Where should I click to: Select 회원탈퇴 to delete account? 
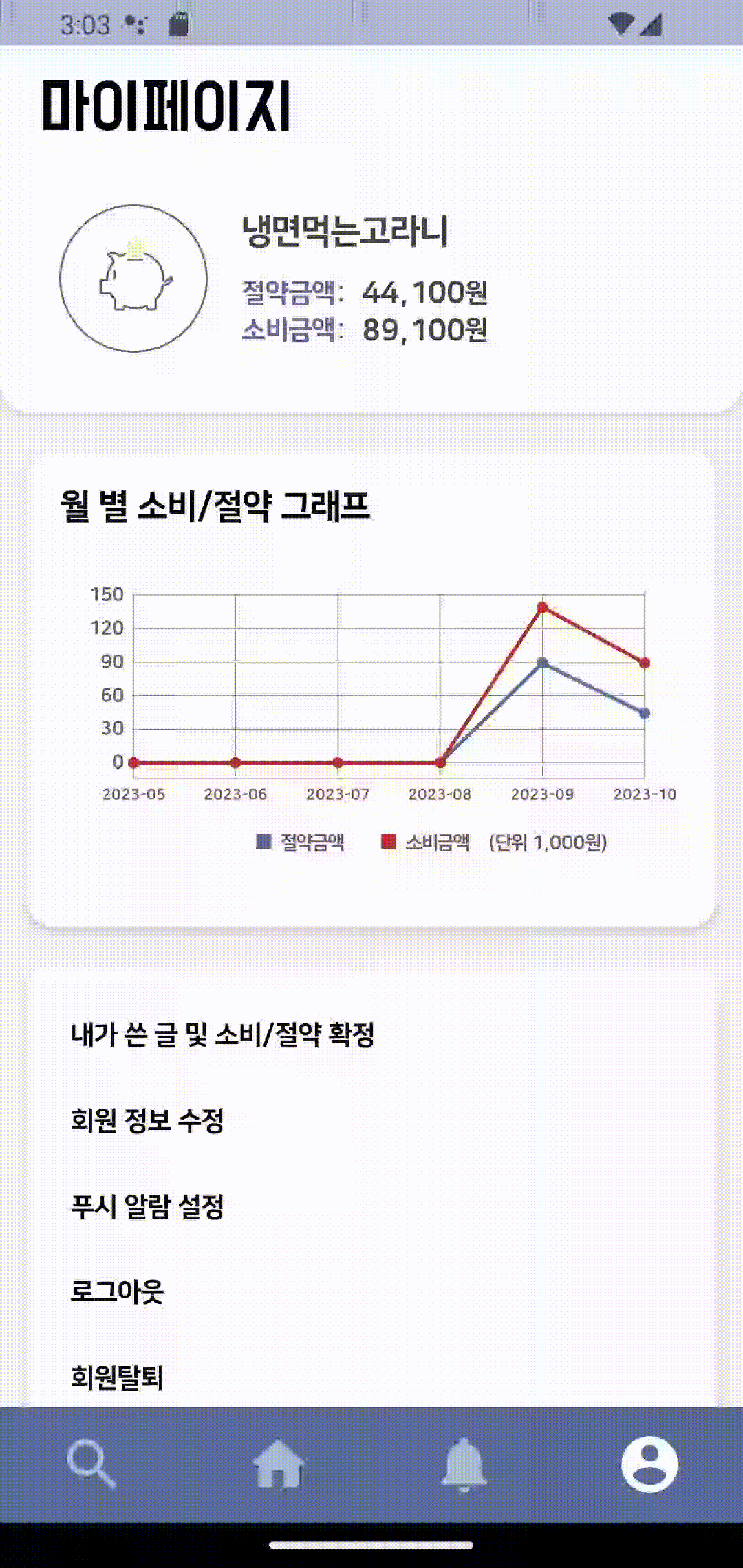click(x=118, y=1377)
